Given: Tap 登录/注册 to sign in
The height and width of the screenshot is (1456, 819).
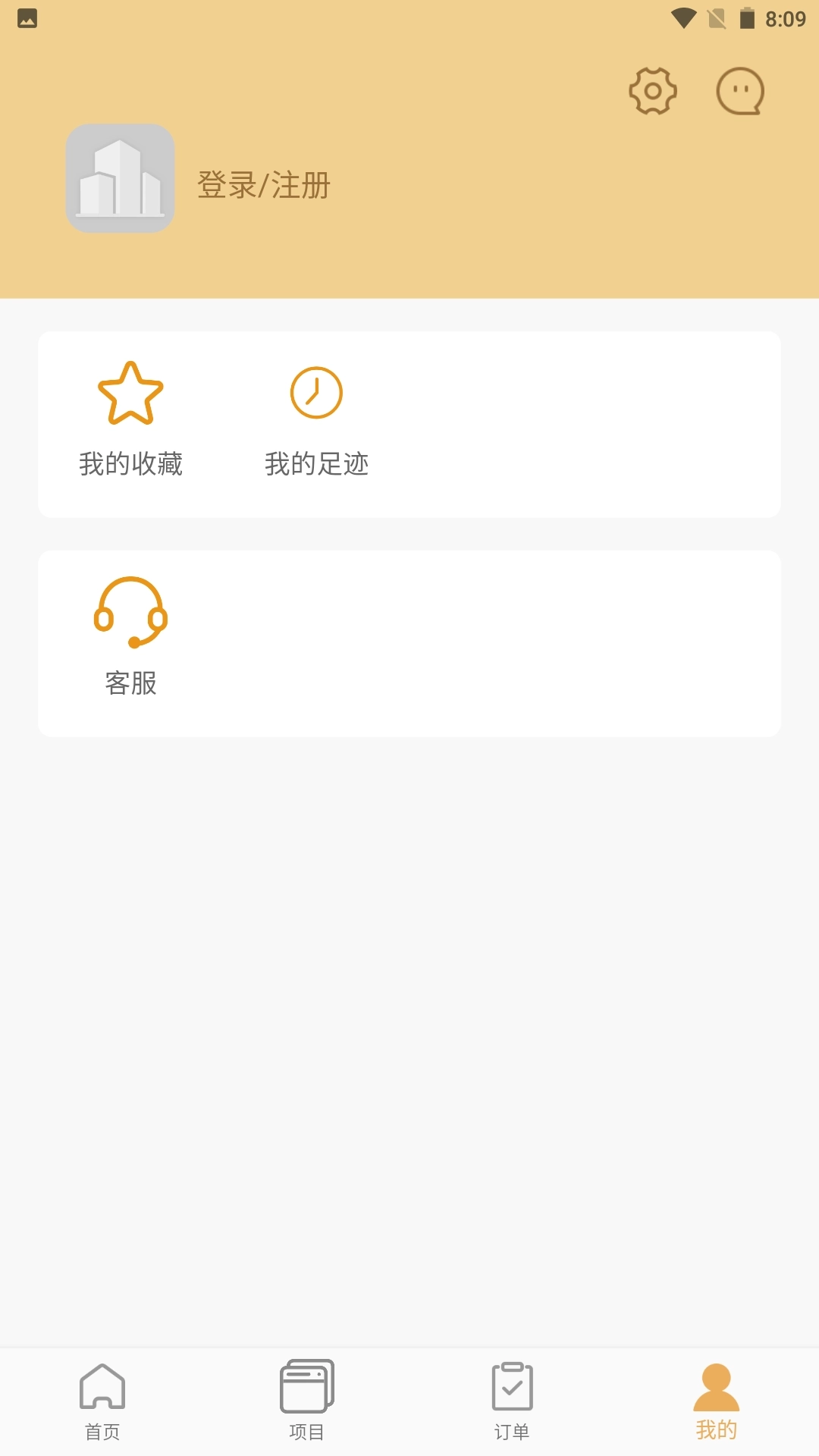Looking at the screenshot, I should point(263,184).
